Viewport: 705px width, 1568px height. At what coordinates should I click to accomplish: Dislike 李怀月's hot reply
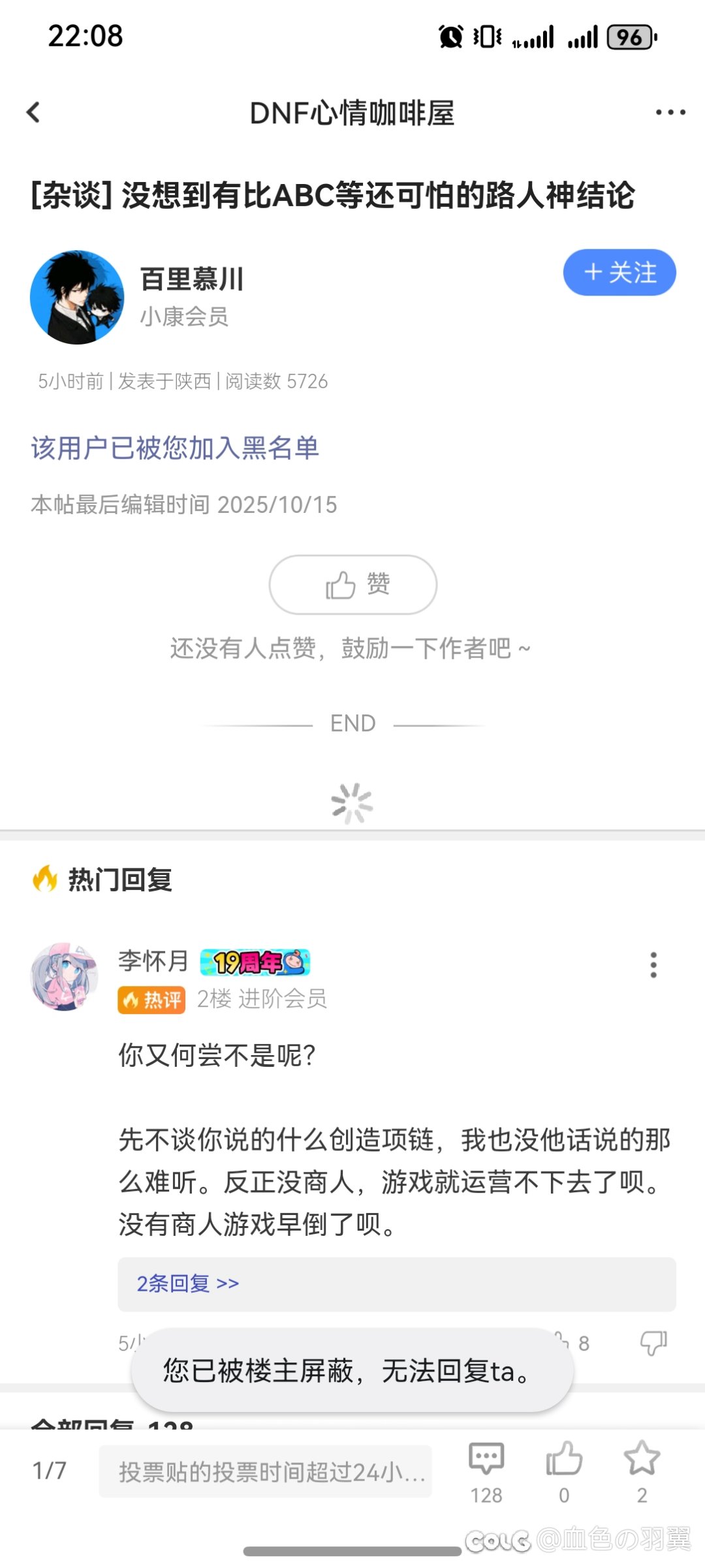[x=653, y=1343]
